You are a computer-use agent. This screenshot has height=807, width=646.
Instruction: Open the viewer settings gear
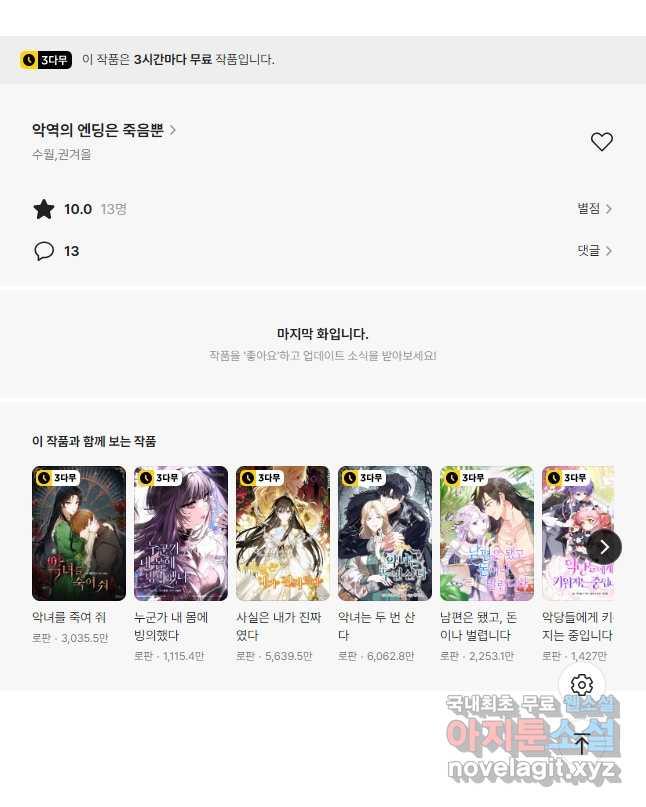582,685
